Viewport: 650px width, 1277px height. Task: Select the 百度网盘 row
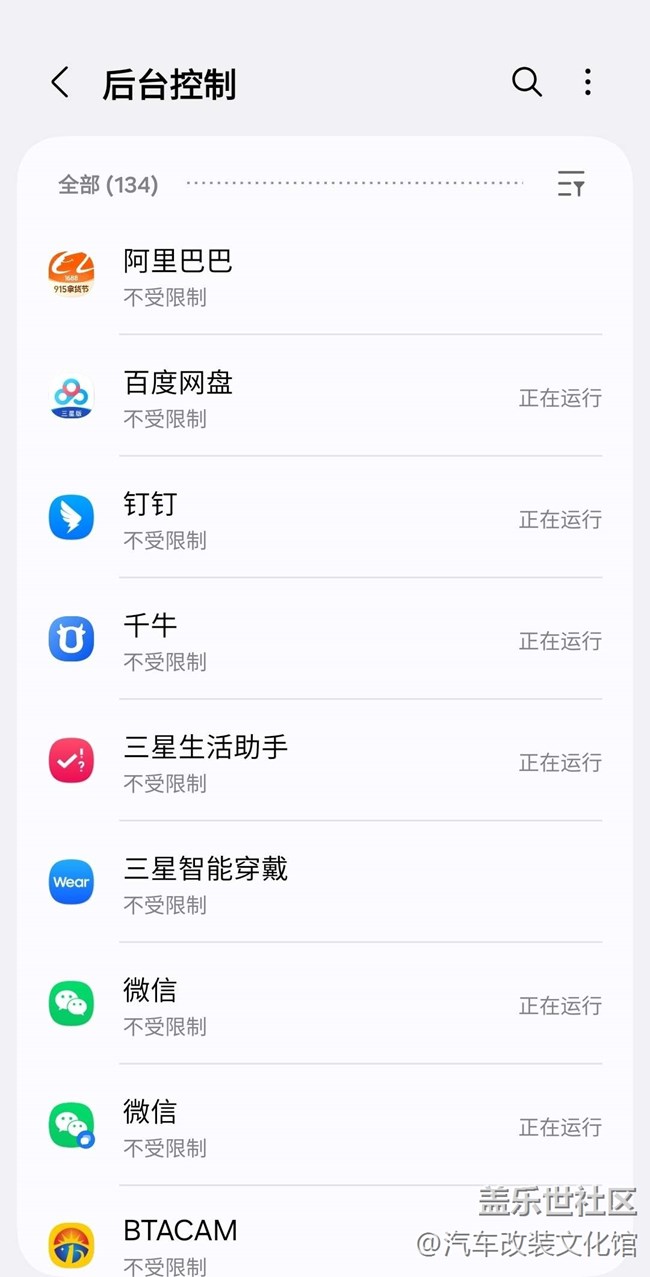325,398
